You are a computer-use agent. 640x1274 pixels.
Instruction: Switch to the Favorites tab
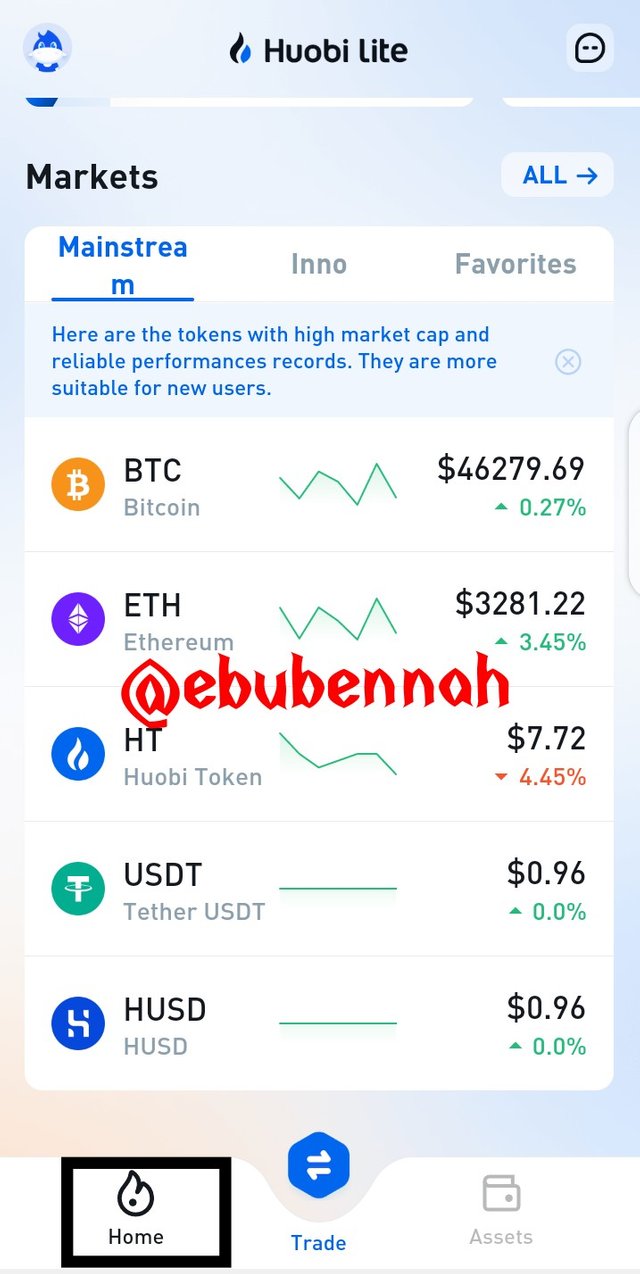click(x=515, y=264)
